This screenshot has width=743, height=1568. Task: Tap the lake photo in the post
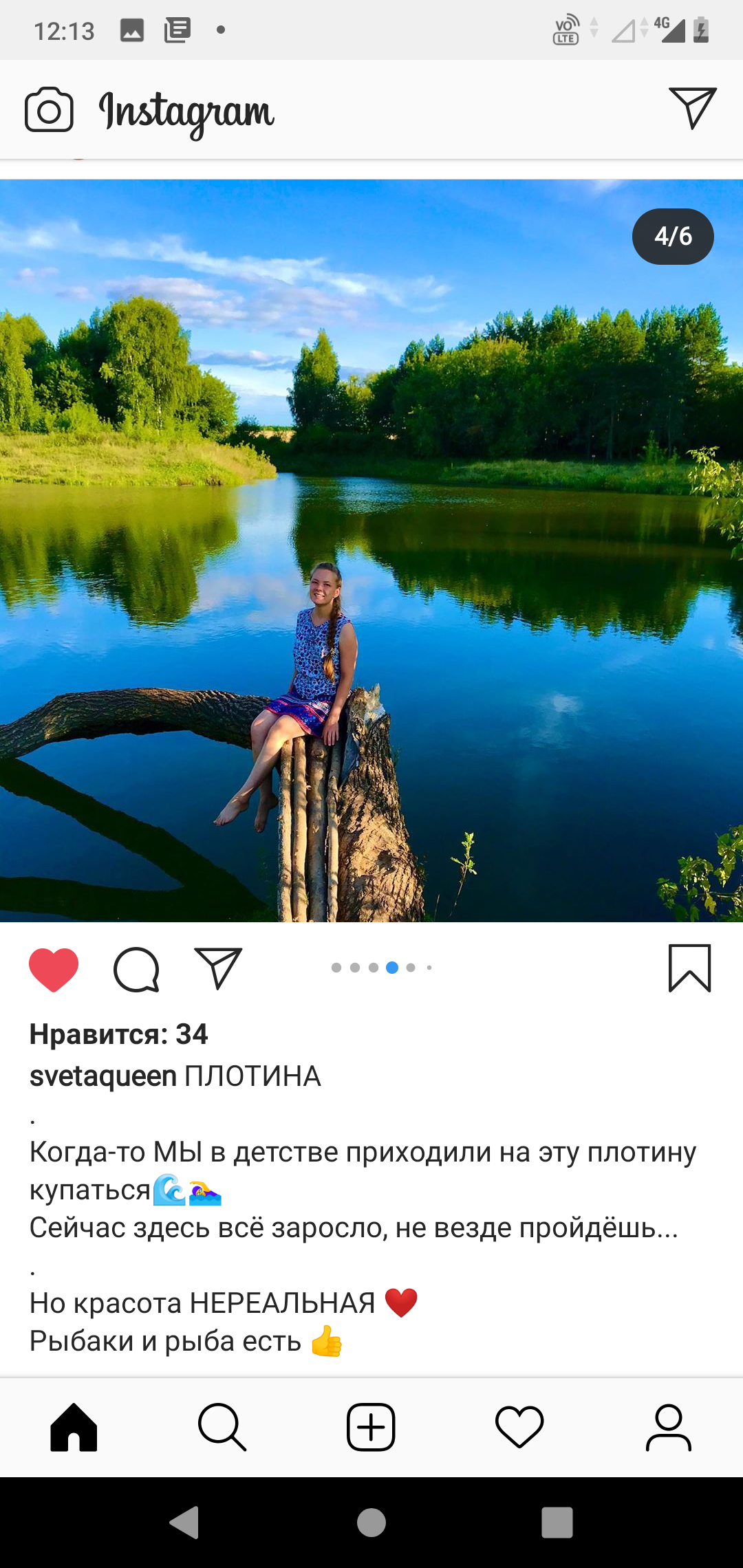(x=371, y=550)
